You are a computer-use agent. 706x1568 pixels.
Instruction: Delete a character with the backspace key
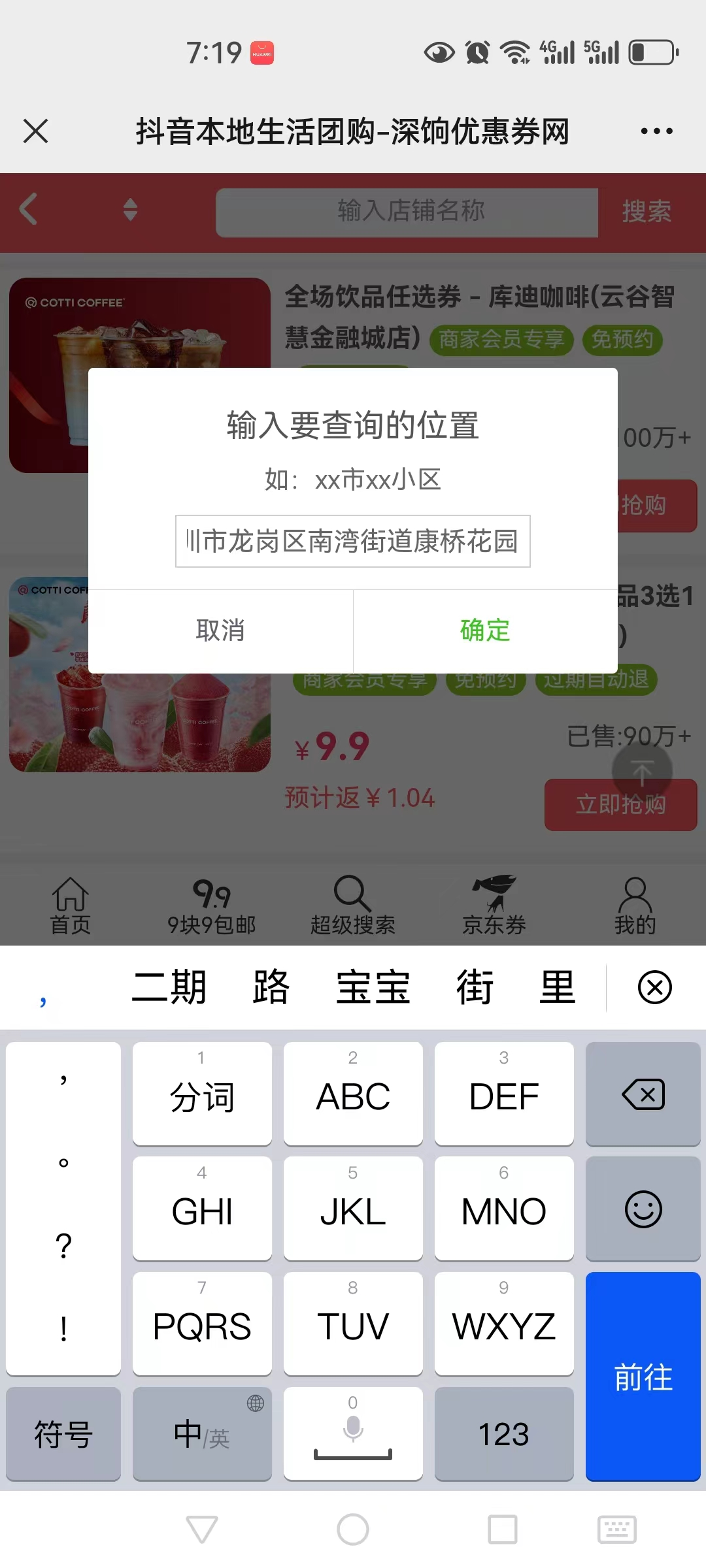(x=643, y=1094)
